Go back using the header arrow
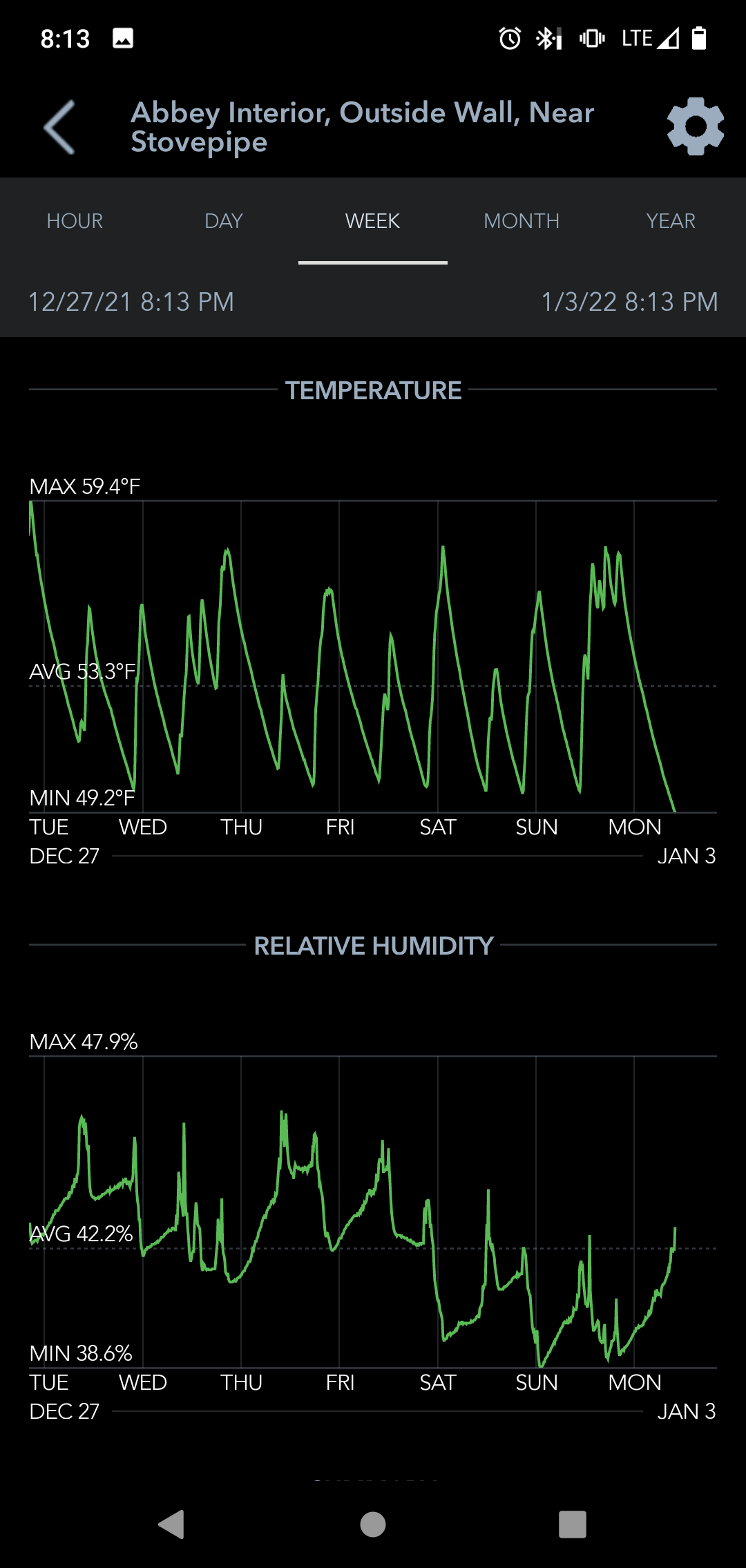This screenshot has width=746, height=1568. [x=59, y=127]
